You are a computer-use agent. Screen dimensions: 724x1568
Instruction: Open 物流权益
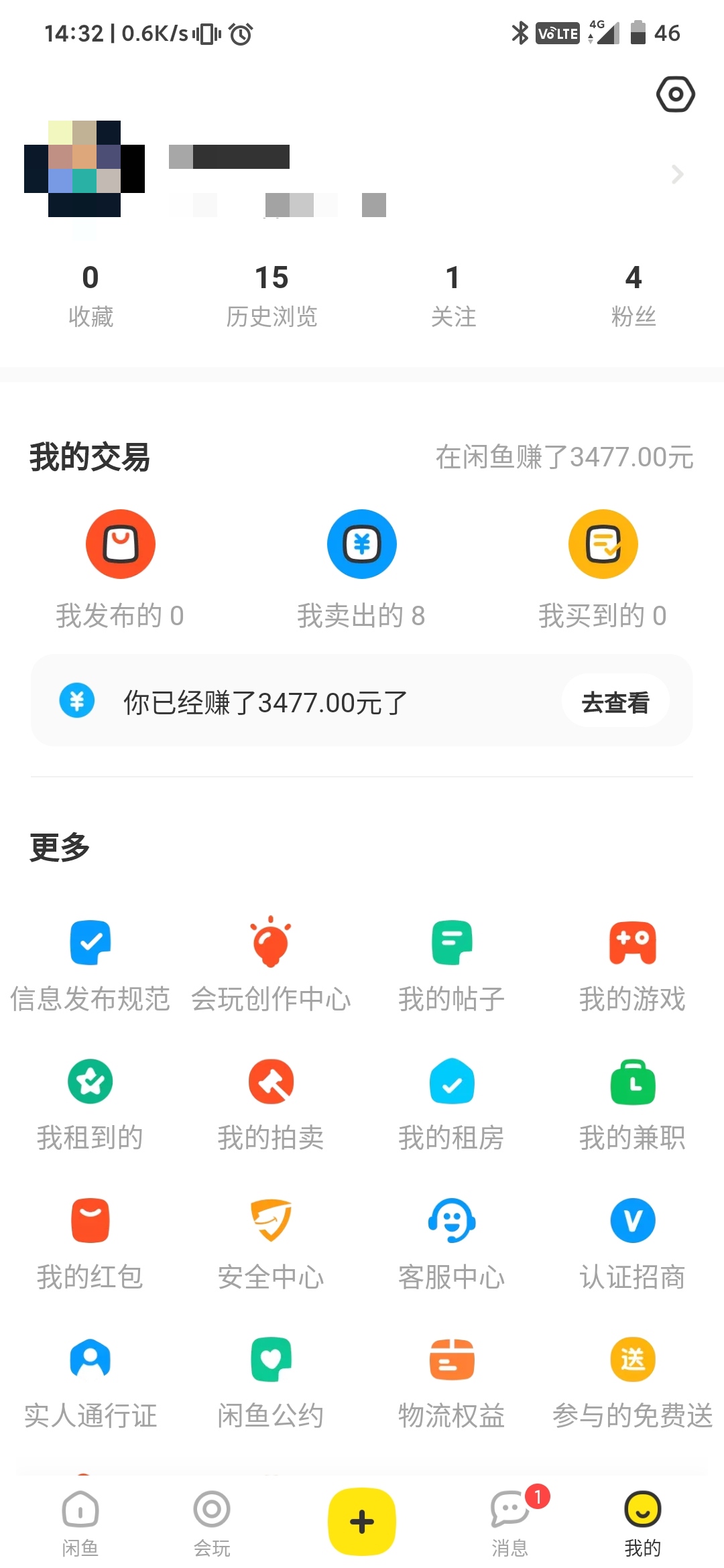(452, 1382)
